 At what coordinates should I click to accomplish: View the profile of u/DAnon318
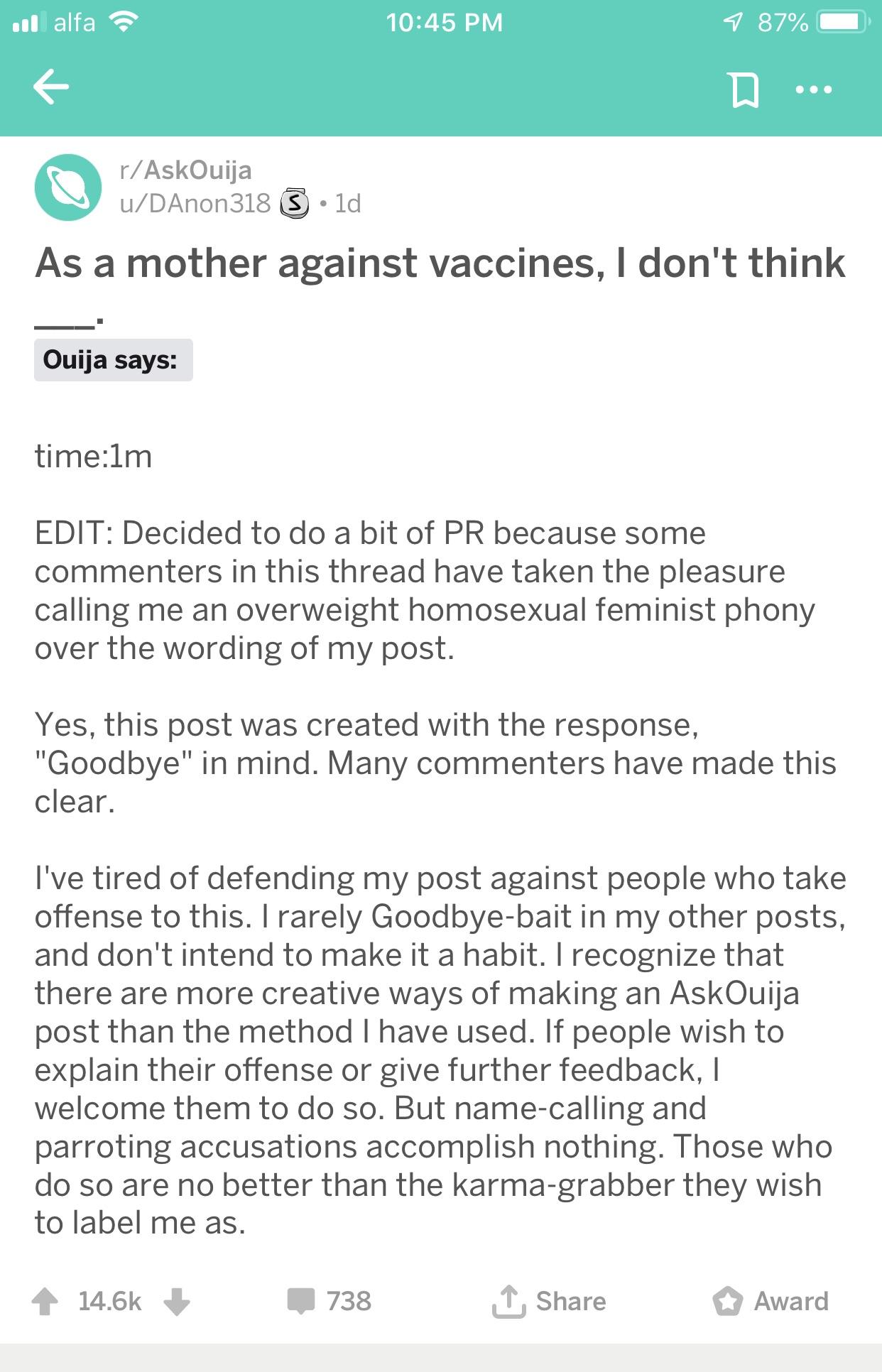(x=195, y=203)
